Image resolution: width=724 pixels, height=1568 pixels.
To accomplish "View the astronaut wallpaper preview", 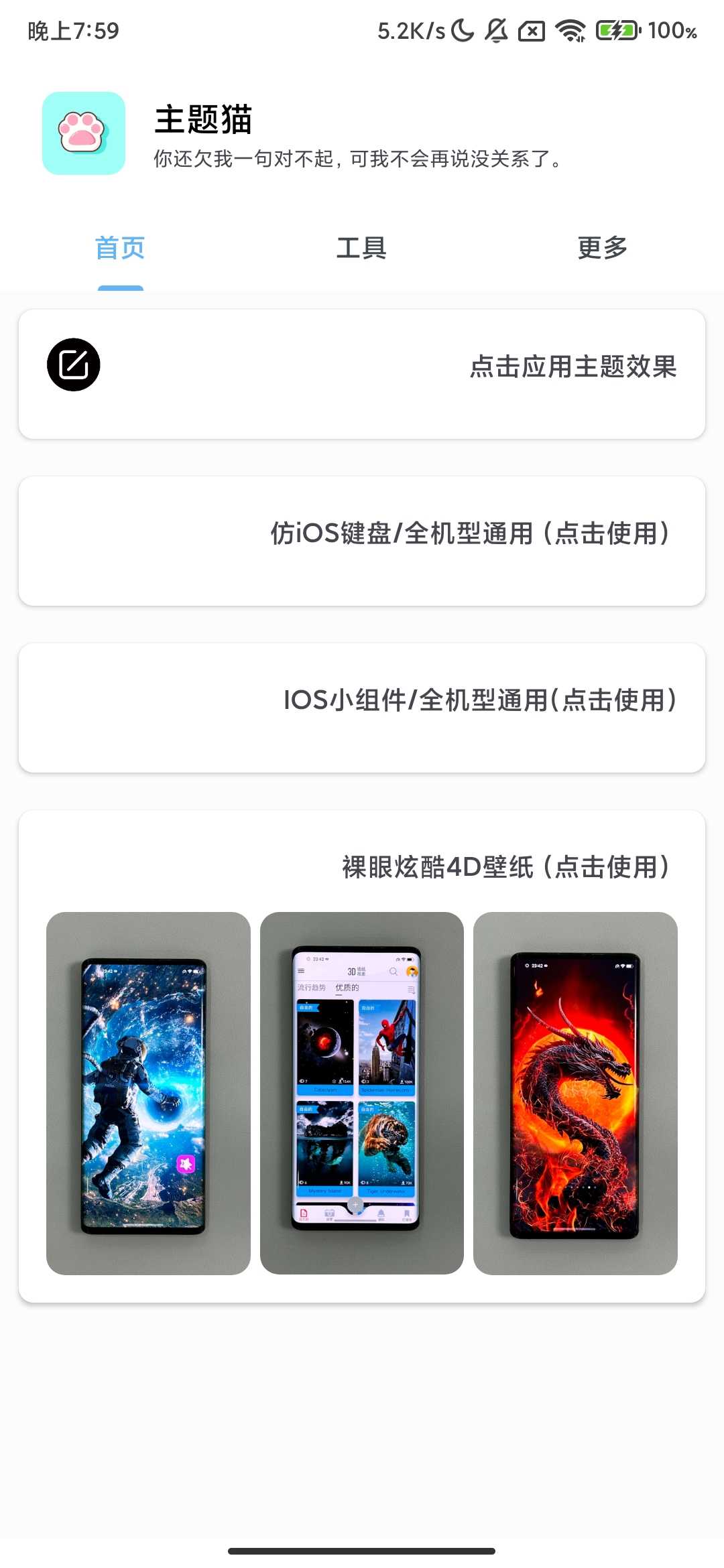I will (x=148, y=1093).
